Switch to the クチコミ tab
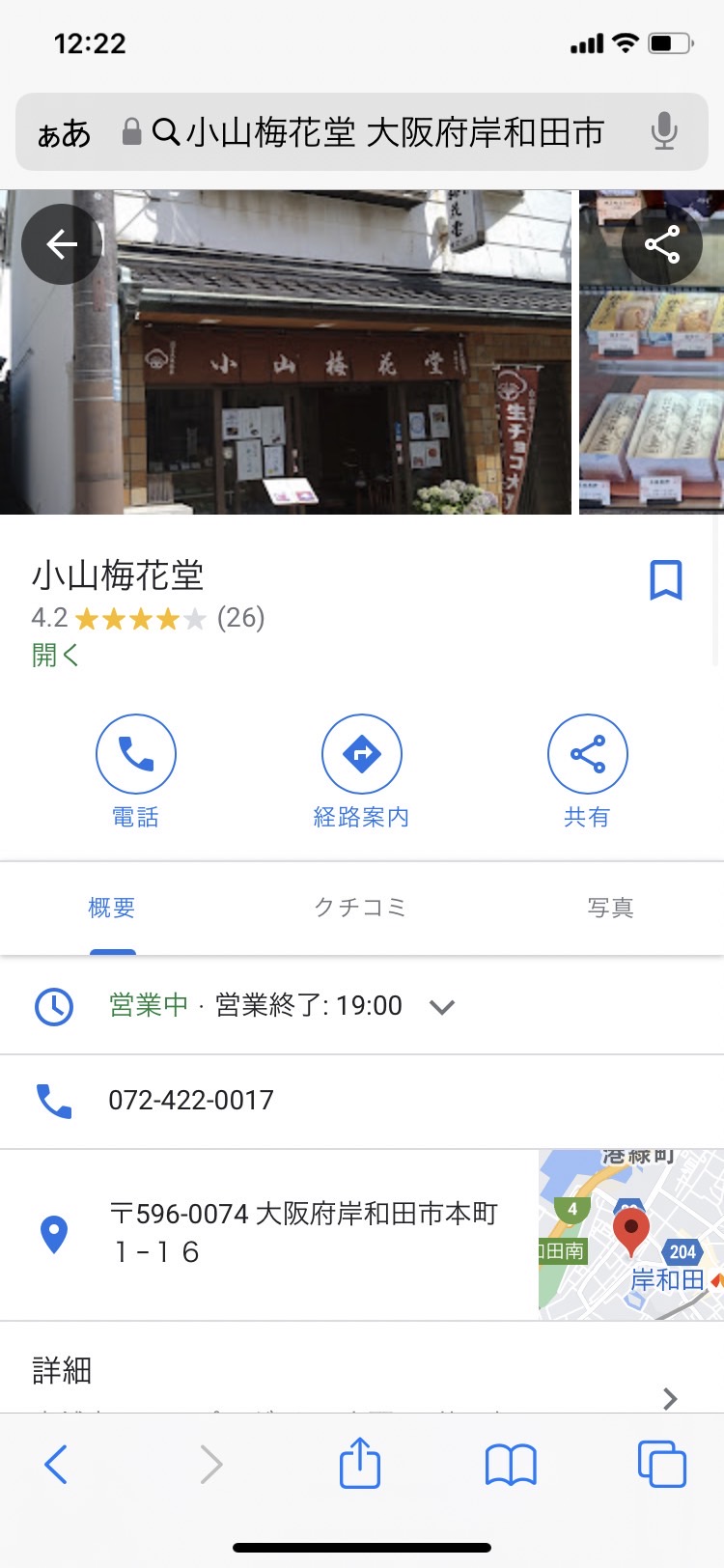The height and width of the screenshot is (1568, 724). point(360,908)
